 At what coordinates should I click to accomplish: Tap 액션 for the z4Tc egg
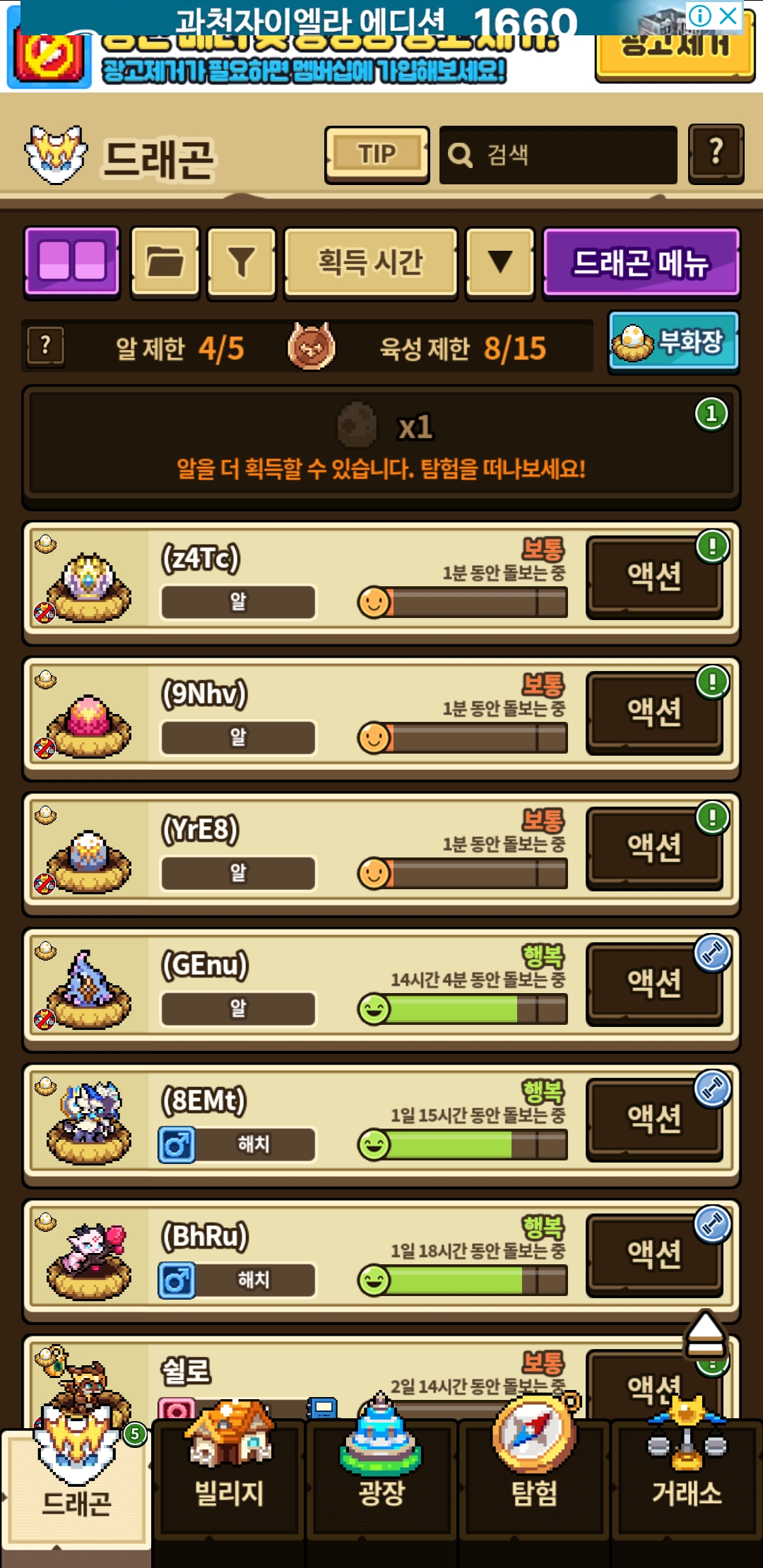click(x=654, y=577)
